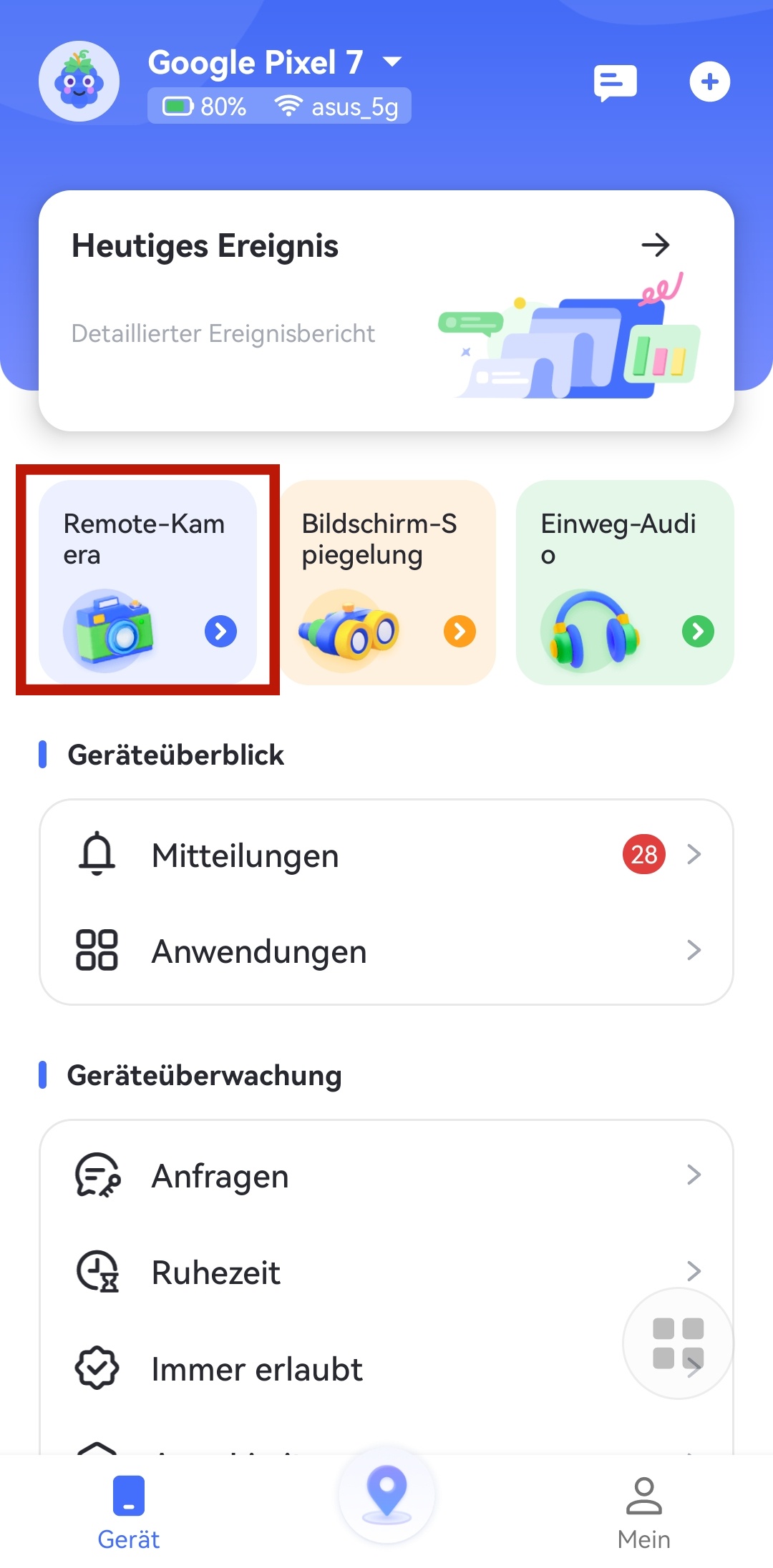This screenshot has height=1568, width=773.
Task: Open Mitteilungen with 28 unread badge
Action: (x=643, y=855)
